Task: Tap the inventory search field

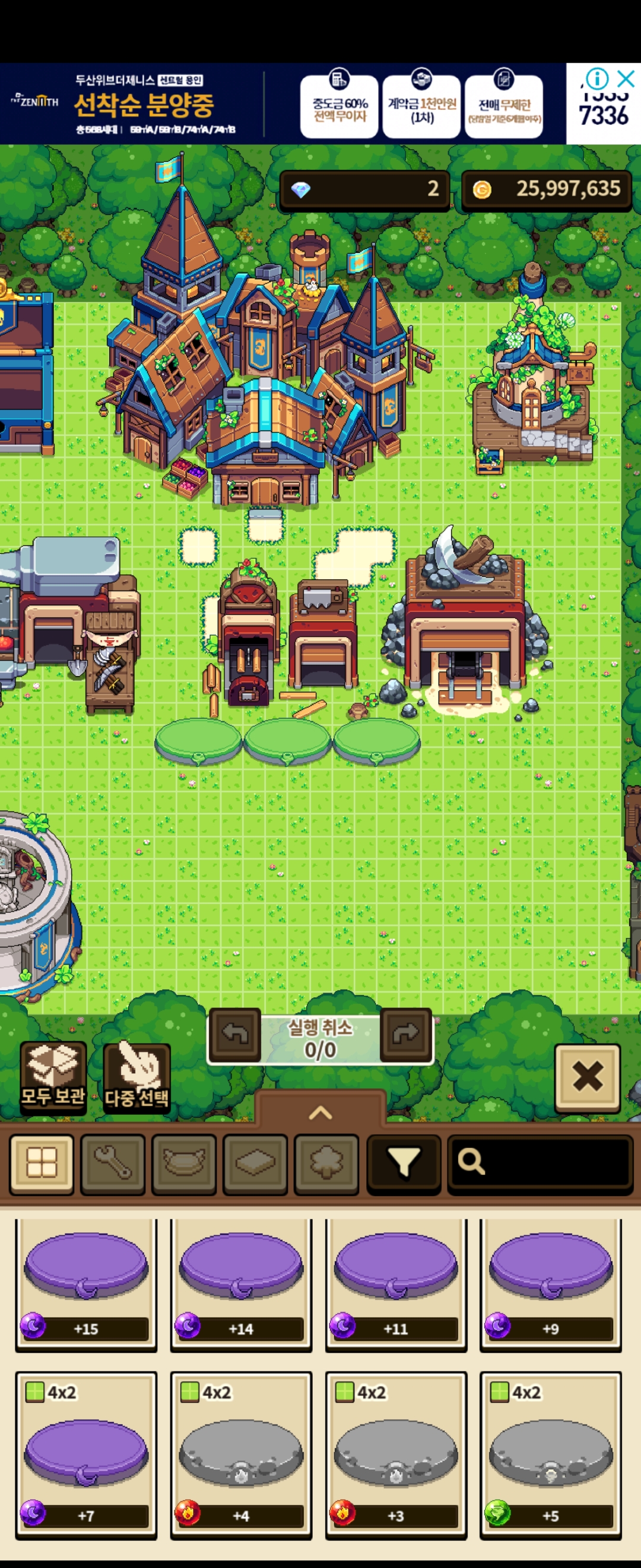Action: click(x=540, y=1163)
